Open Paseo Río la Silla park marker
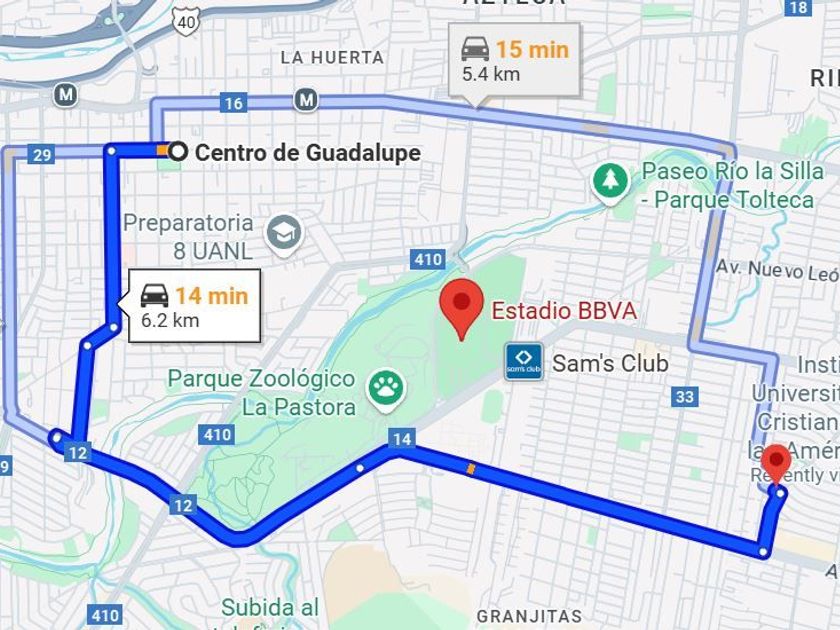The width and height of the screenshot is (840, 630). [x=608, y=182]
